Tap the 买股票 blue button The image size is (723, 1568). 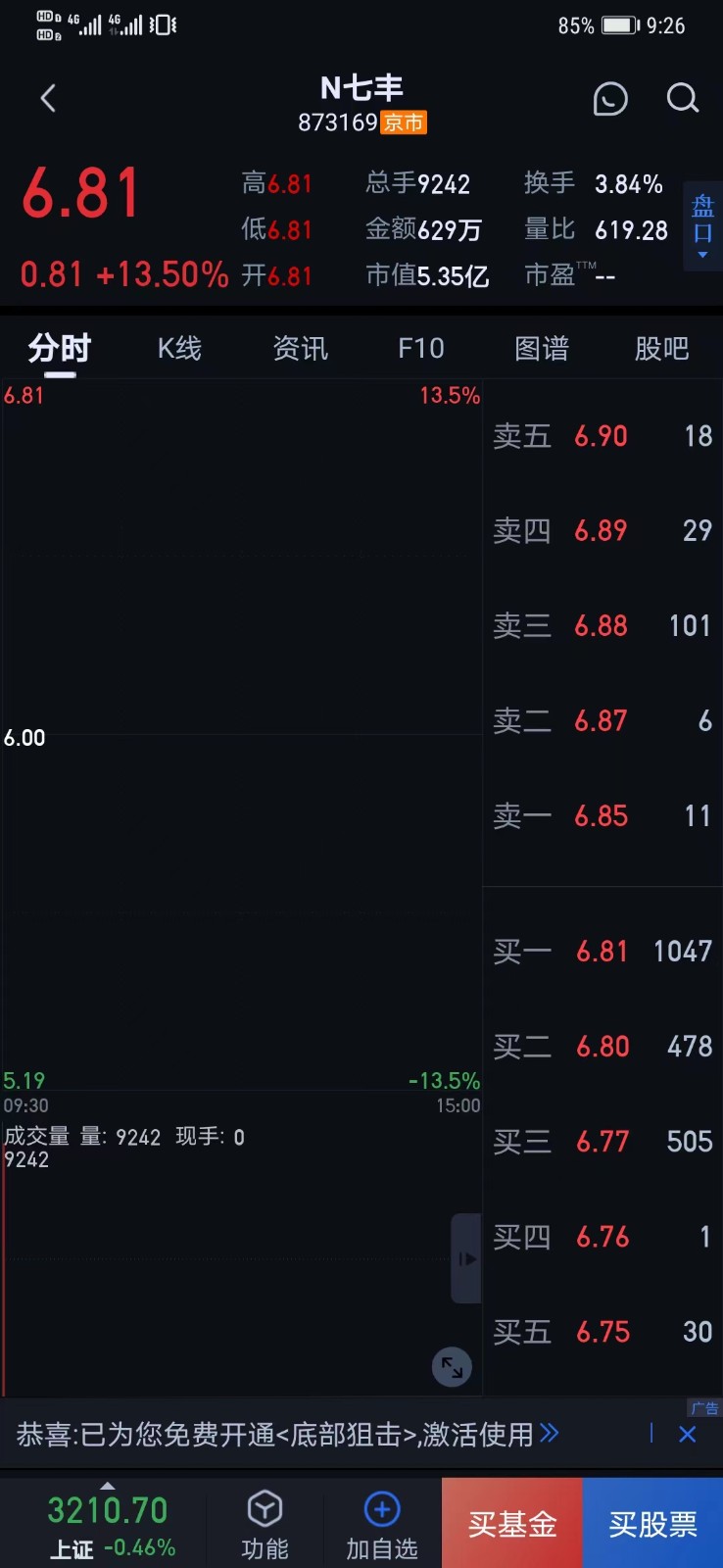tap(652, 1523)
